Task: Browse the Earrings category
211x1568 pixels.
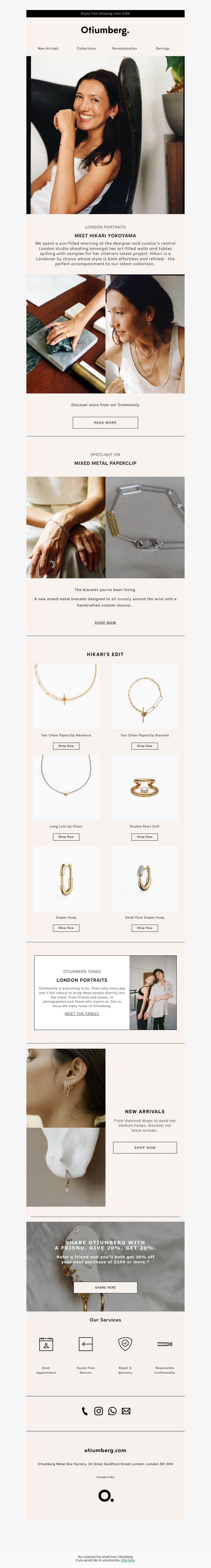Action: point(162,48)
